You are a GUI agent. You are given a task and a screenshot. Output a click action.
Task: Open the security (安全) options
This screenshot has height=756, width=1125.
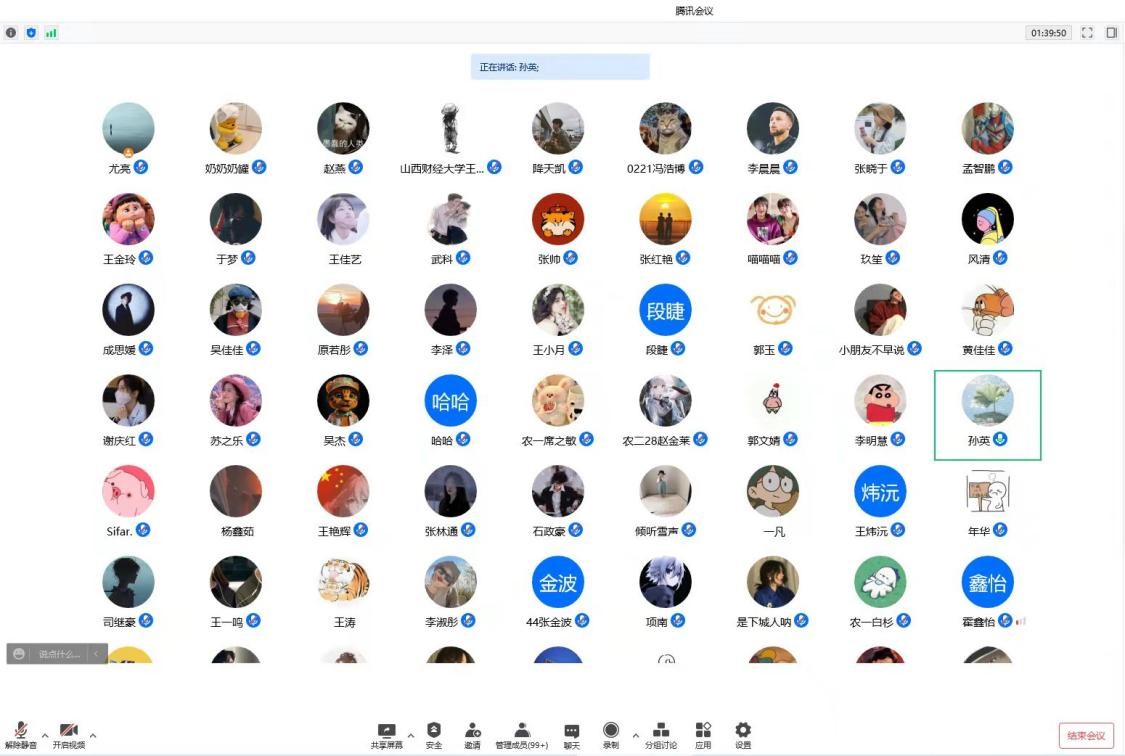[x=434, y=734]
